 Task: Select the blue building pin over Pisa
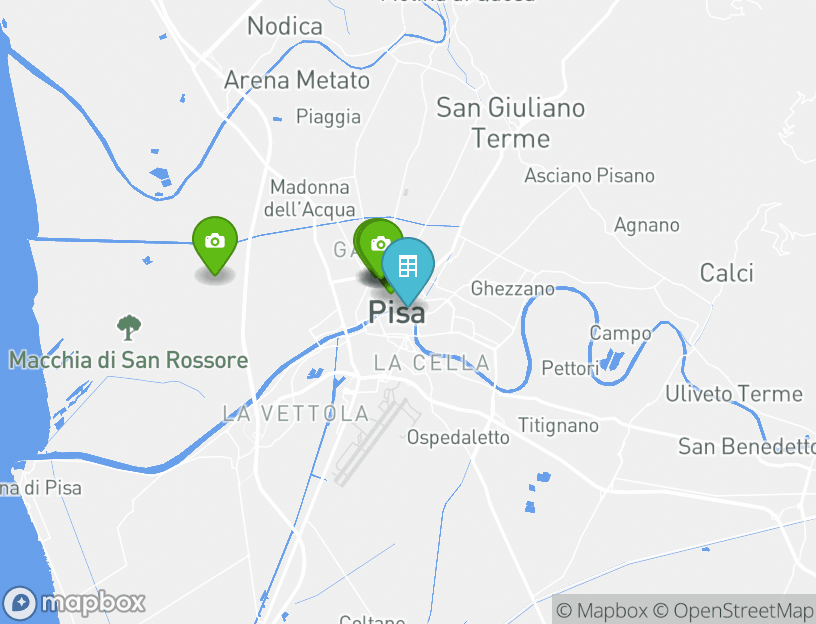pos(408,266)
